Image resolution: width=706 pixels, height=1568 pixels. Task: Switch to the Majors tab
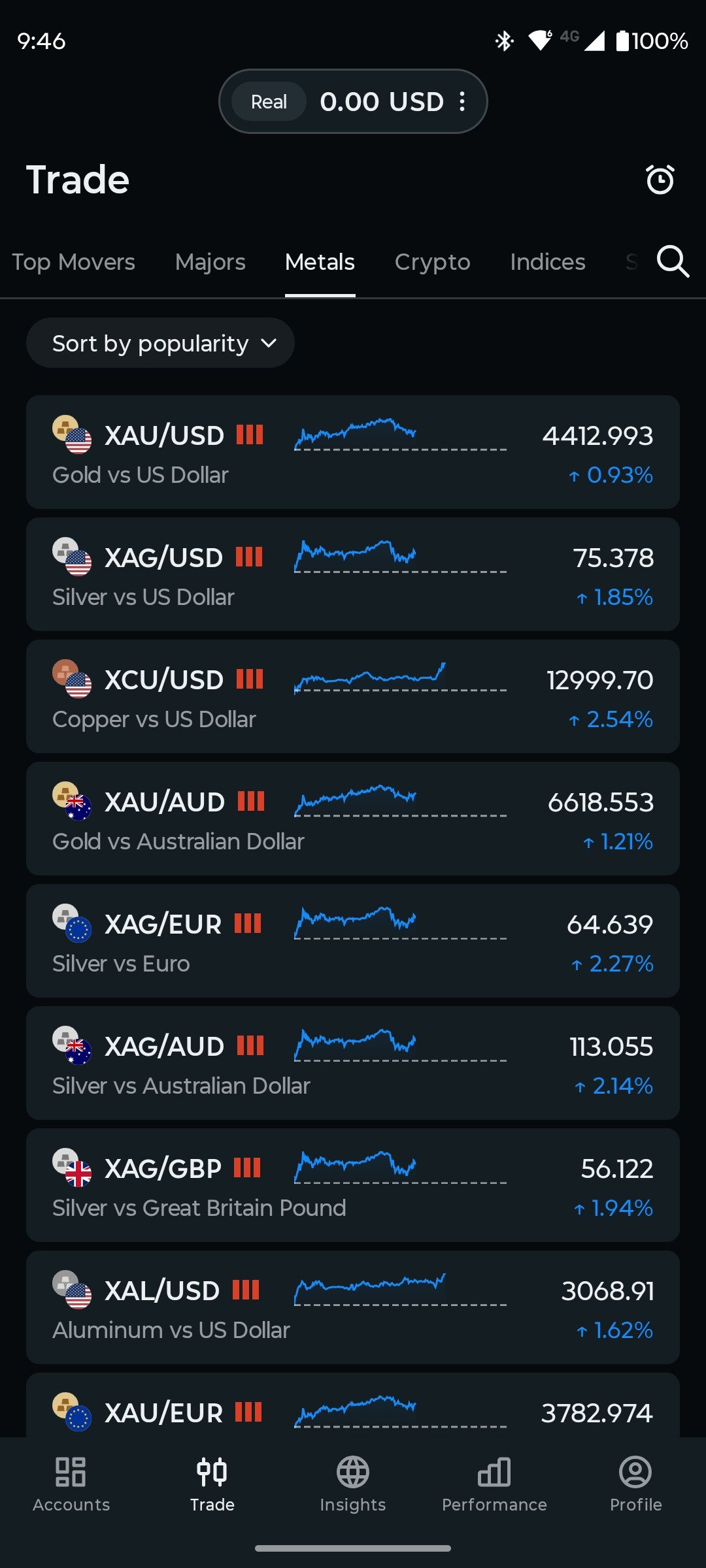210,262
